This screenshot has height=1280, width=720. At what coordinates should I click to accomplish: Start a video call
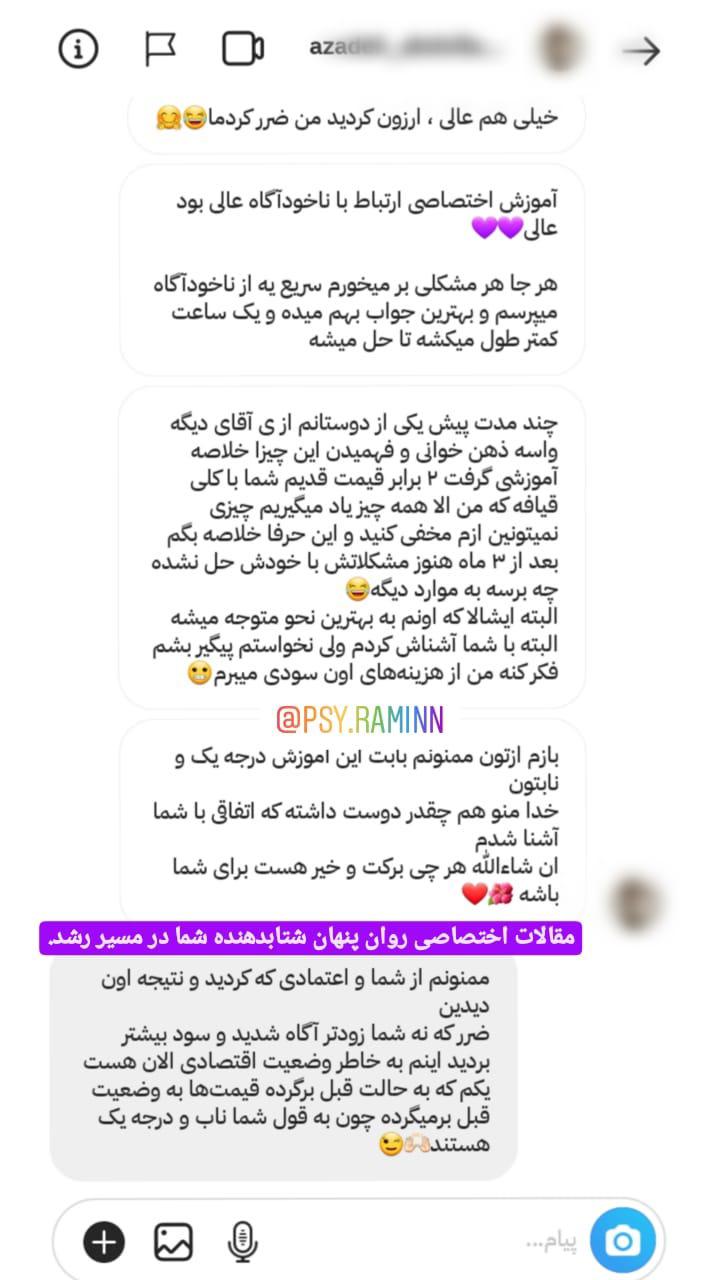pyautogui.click(x=243, y=49)
